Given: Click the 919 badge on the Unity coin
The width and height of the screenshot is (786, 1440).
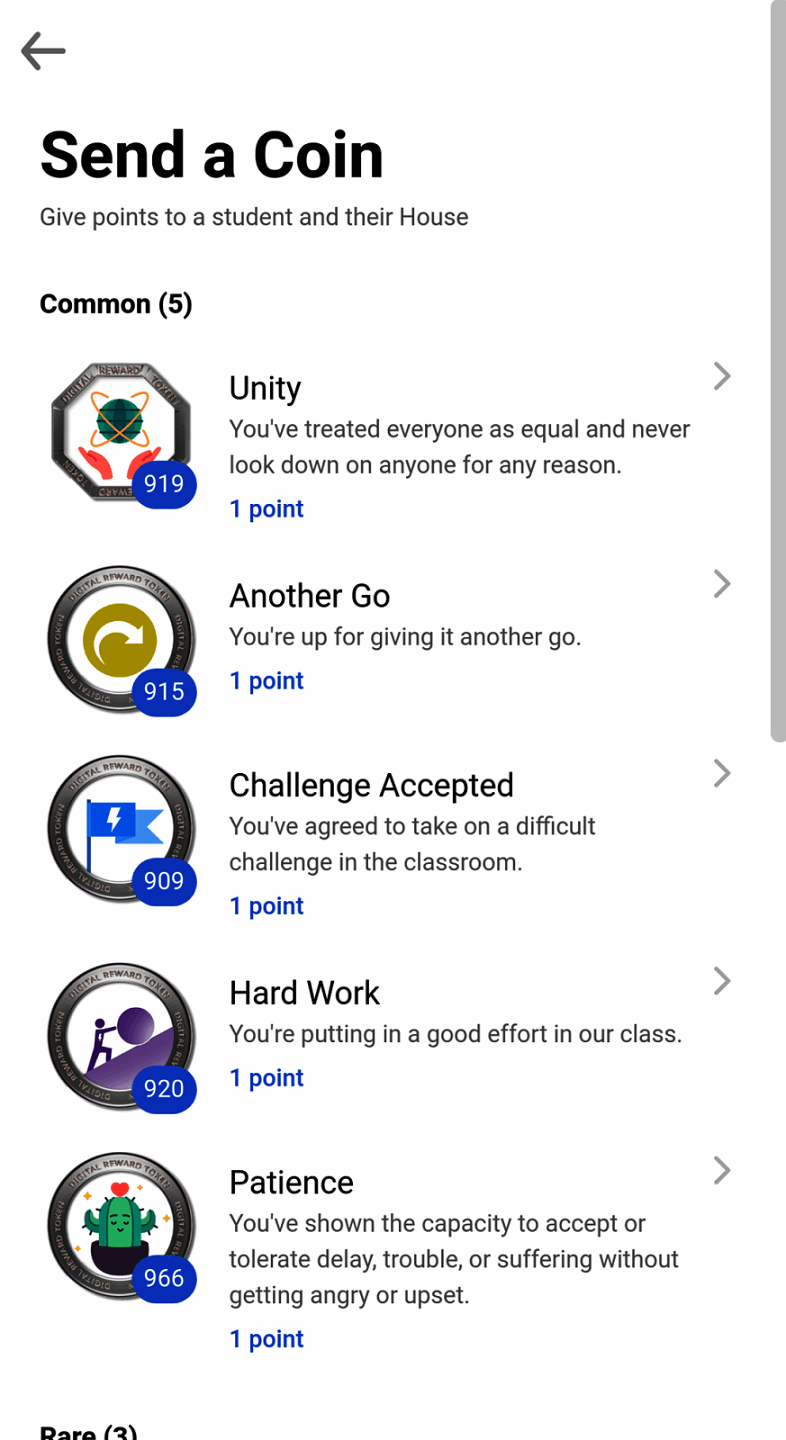Looking at the screenshot, I should pos(163,485).
